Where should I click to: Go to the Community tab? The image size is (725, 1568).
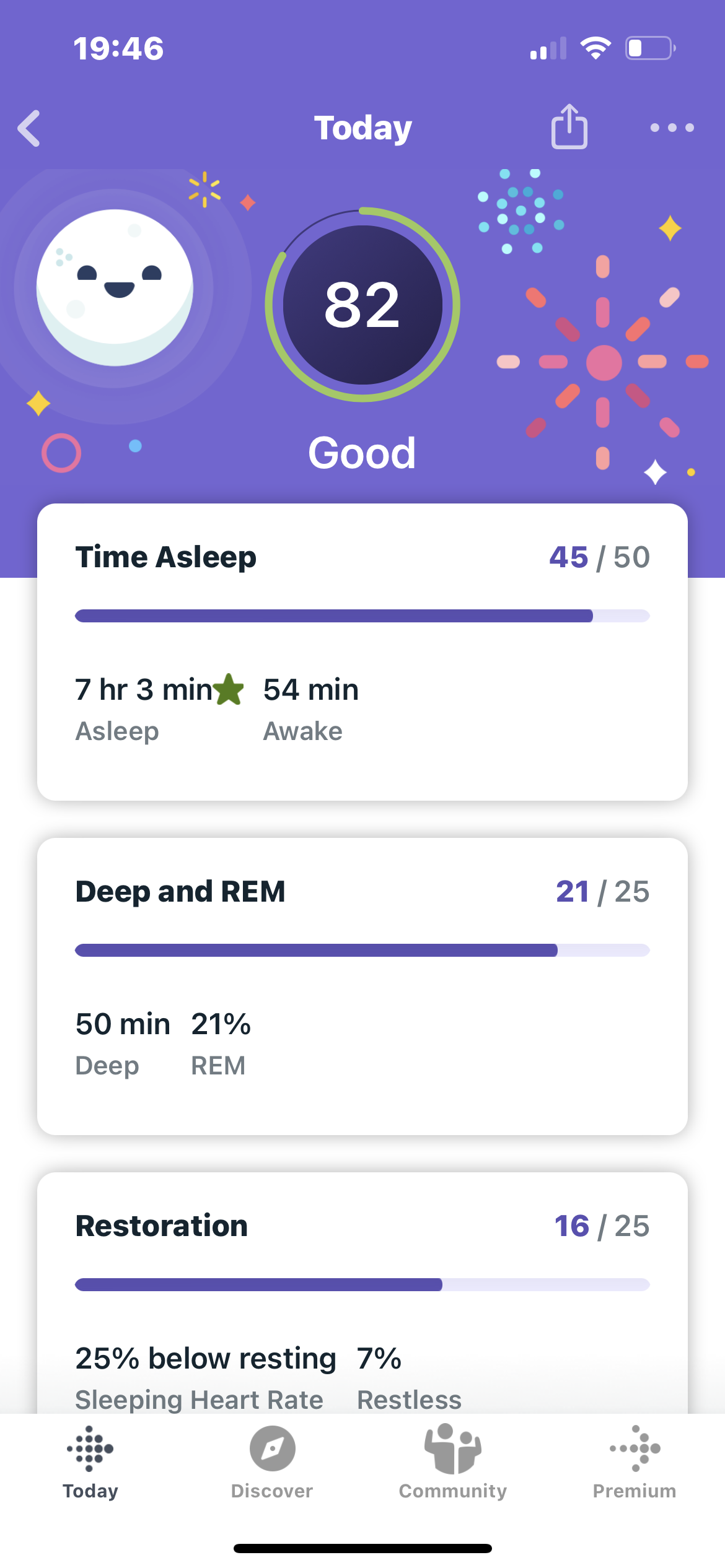[x=453, y=1461]
